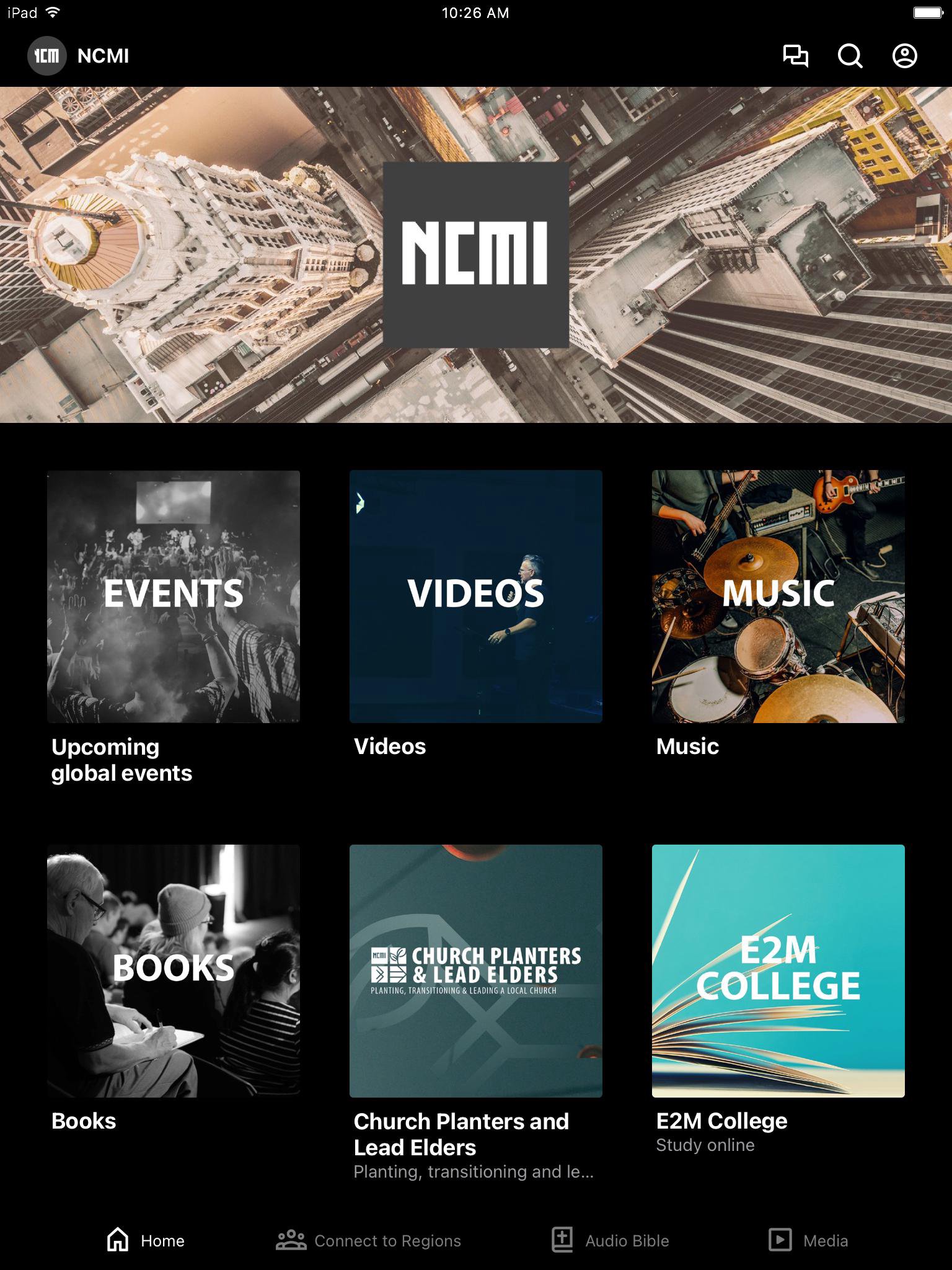Viewport: 952px width, 1270px height.
Task: Open the Videos tile
Action: pyautogui.click(x=476, y=597)
